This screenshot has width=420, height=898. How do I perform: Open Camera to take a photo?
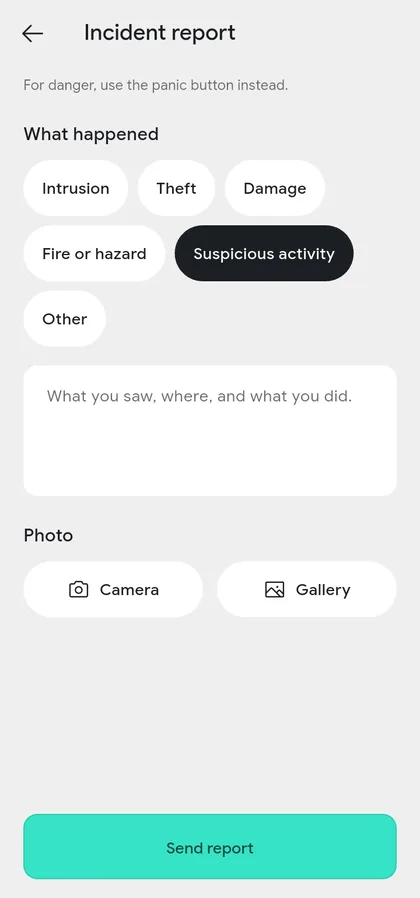coord(113,589)
